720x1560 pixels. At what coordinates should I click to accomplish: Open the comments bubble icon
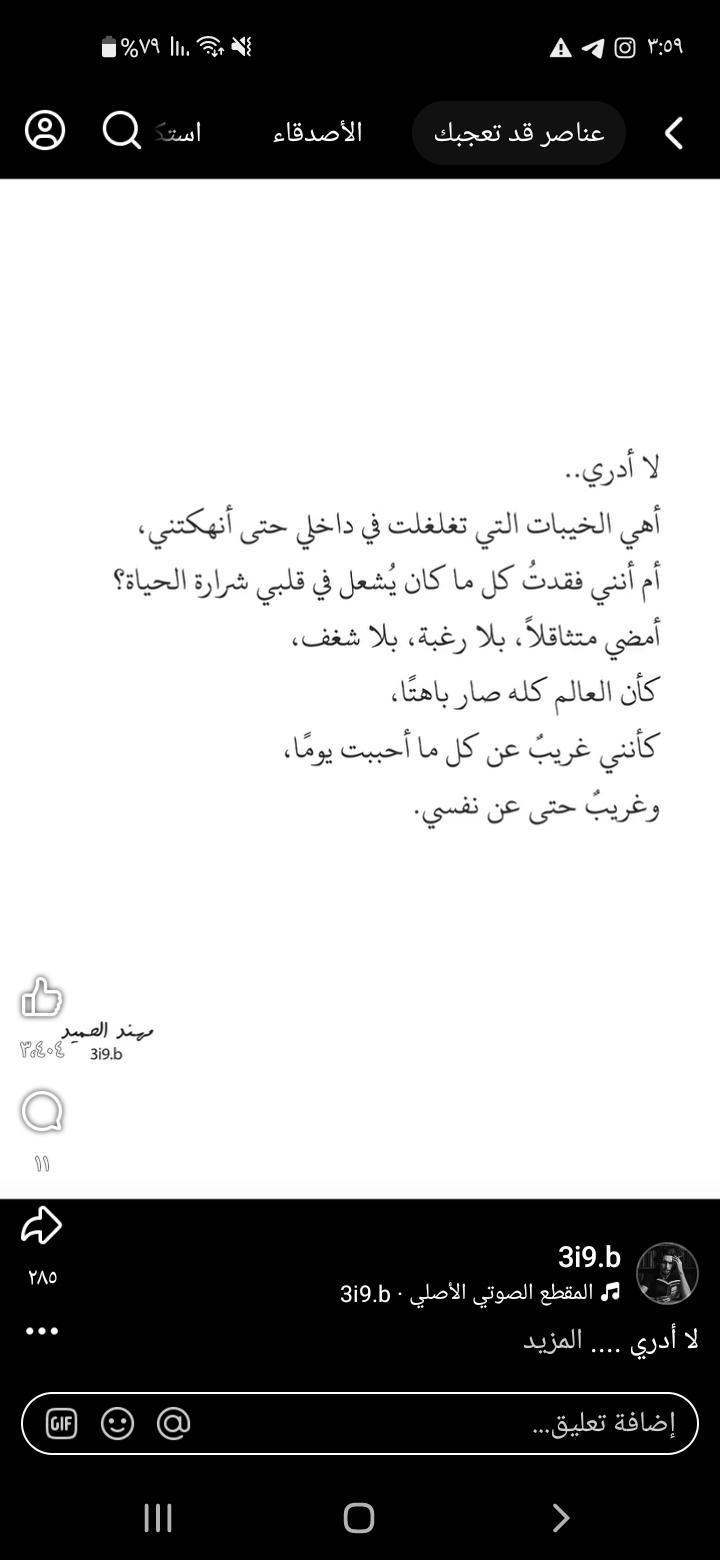tap(42, 1112)
